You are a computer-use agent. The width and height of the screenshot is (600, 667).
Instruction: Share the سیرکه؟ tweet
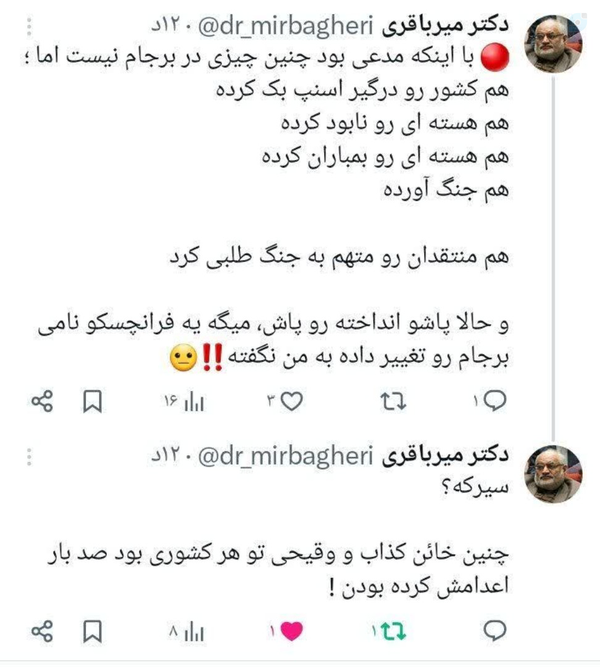click(41, 631)
